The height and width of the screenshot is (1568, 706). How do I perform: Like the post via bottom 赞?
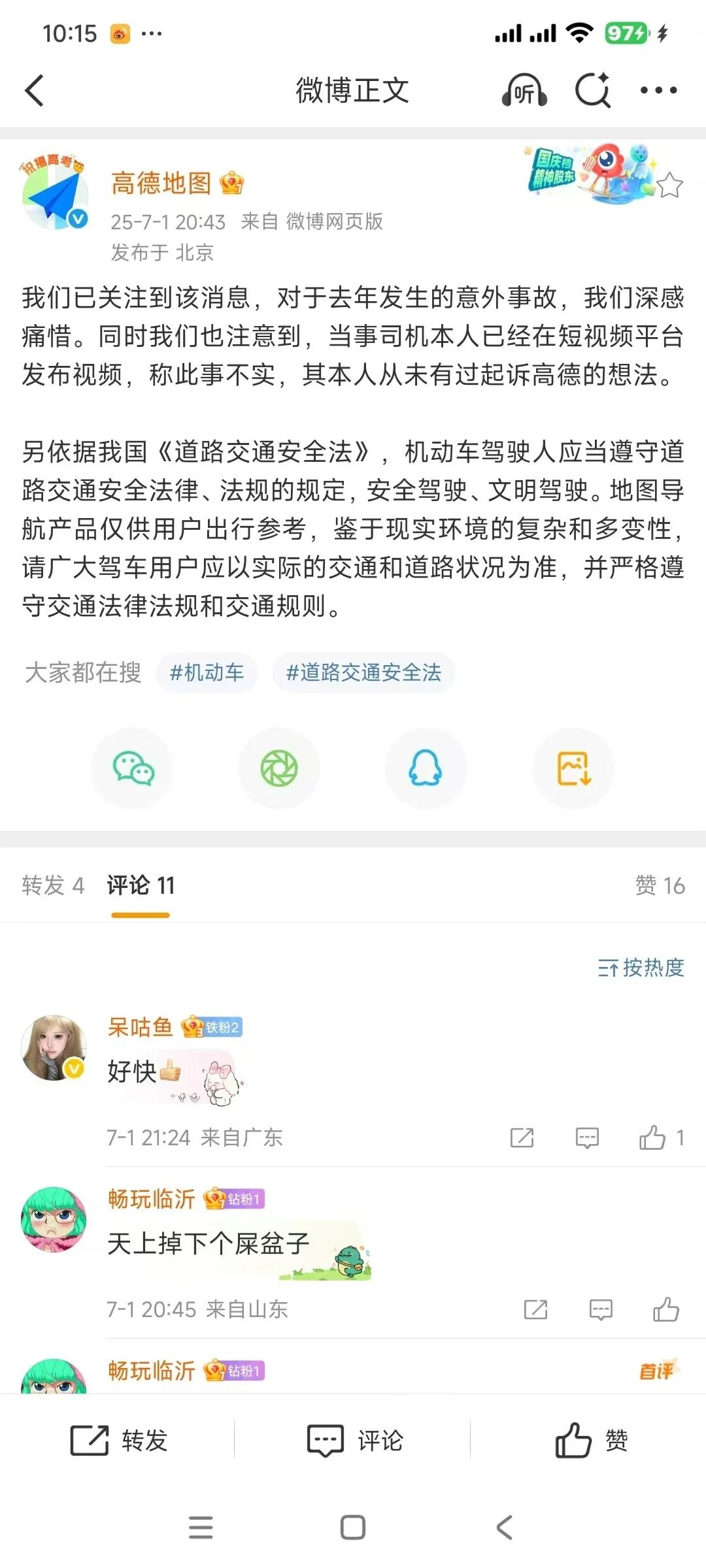(592, 1440)
